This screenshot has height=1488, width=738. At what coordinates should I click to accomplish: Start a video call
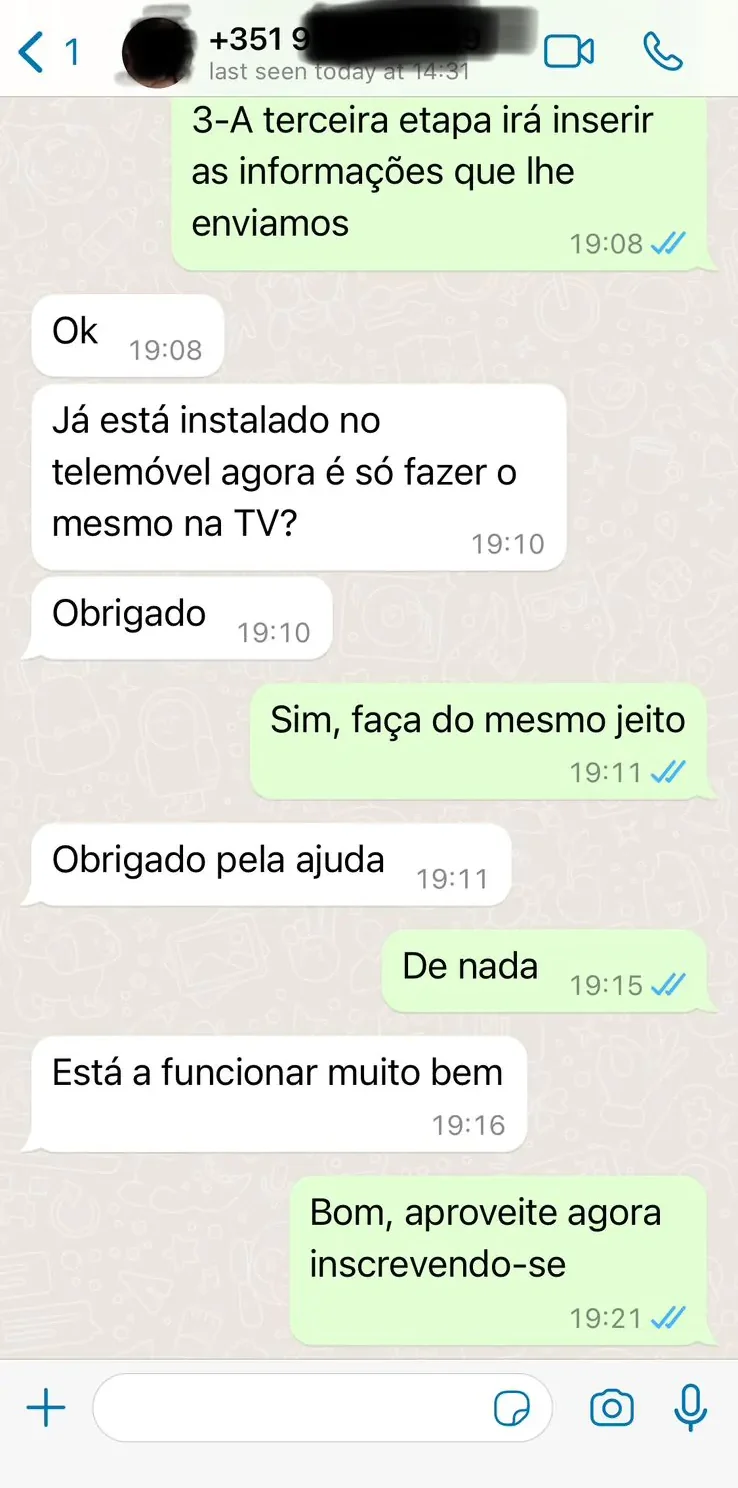(569, 52)
